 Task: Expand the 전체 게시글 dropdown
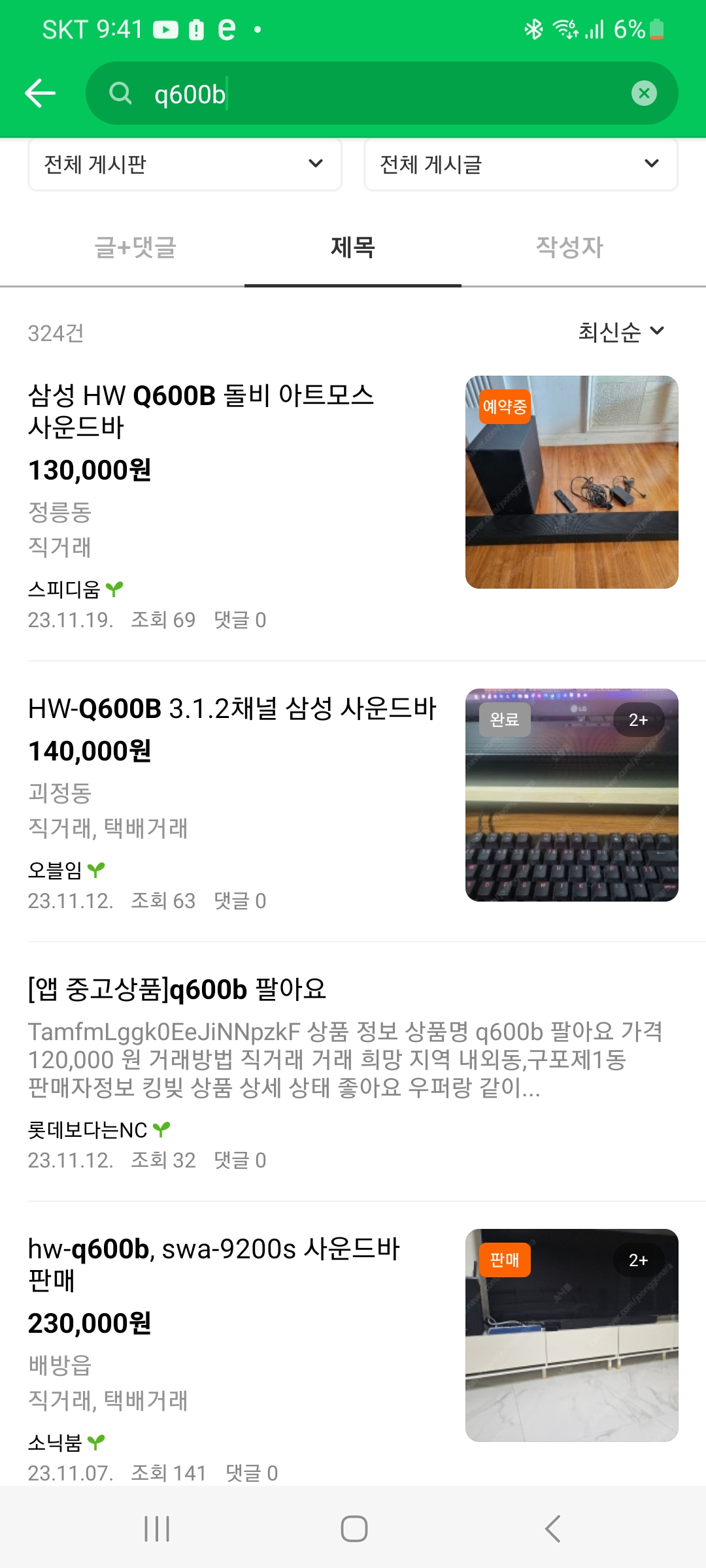coord(520,164)
